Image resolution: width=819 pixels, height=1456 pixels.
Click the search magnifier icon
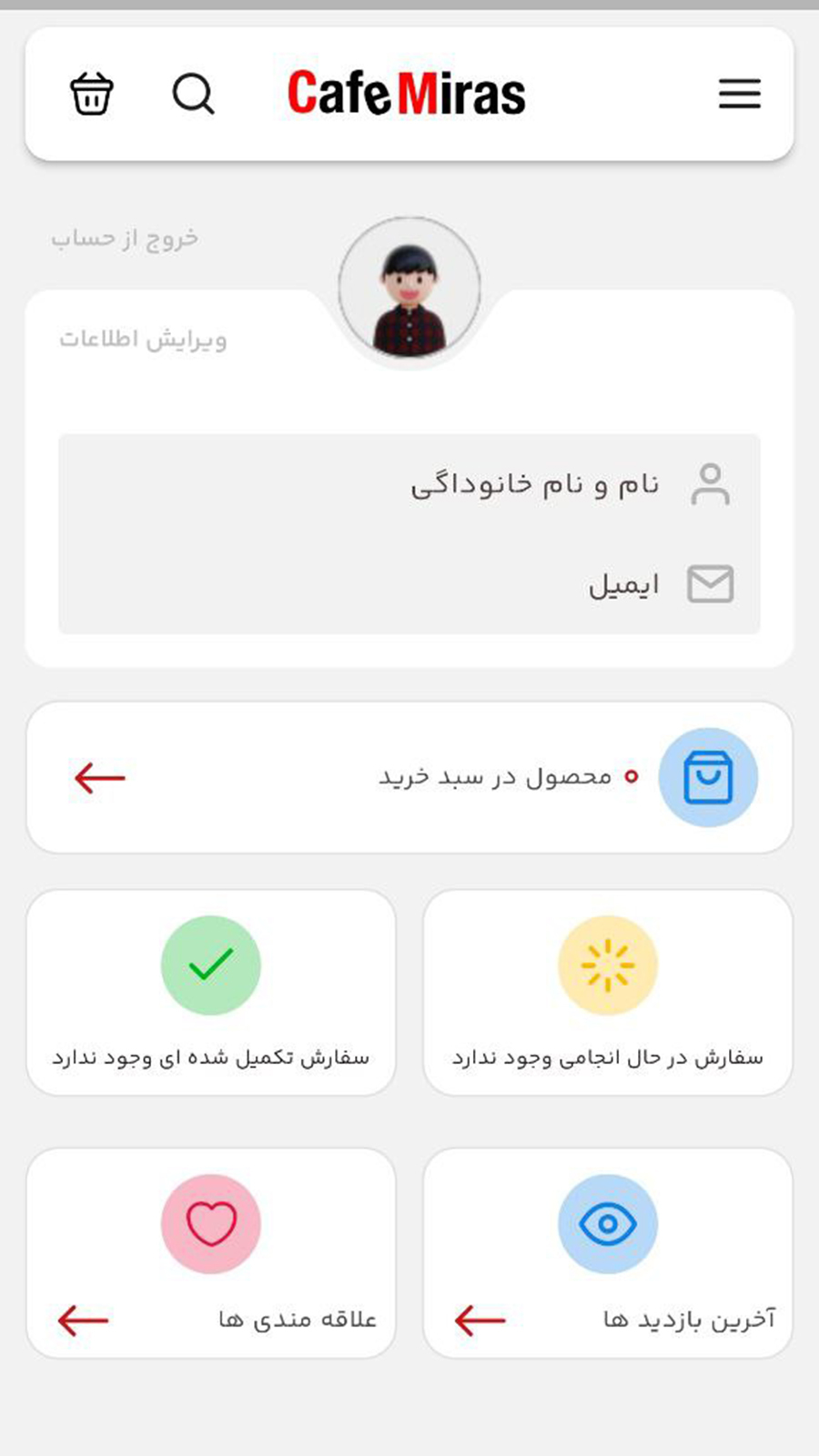coord(193,94)
